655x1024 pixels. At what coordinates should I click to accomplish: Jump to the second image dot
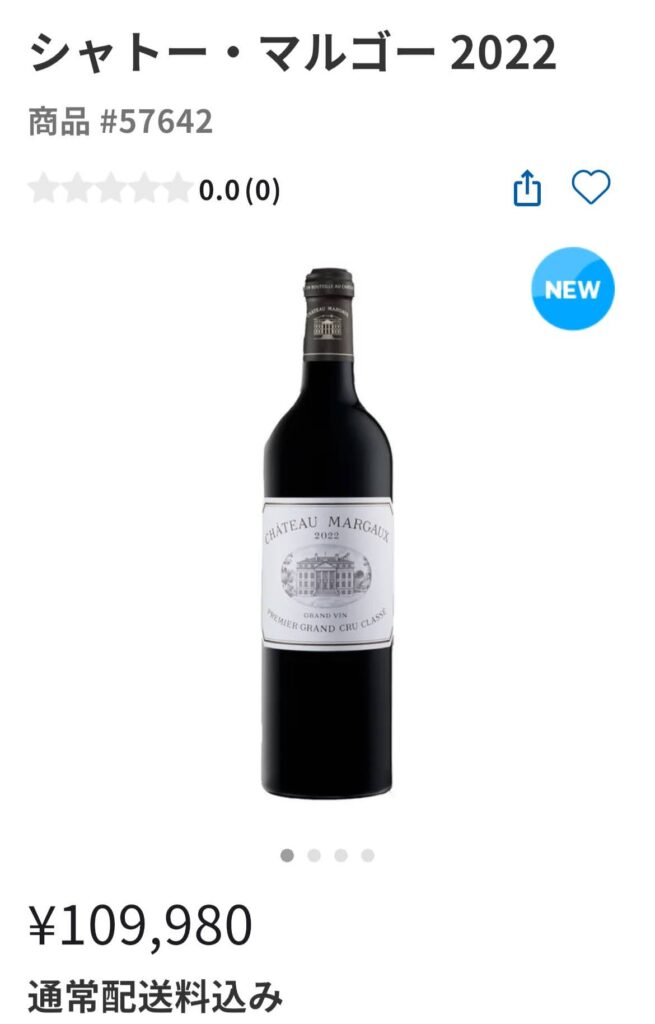click(314, 855)
